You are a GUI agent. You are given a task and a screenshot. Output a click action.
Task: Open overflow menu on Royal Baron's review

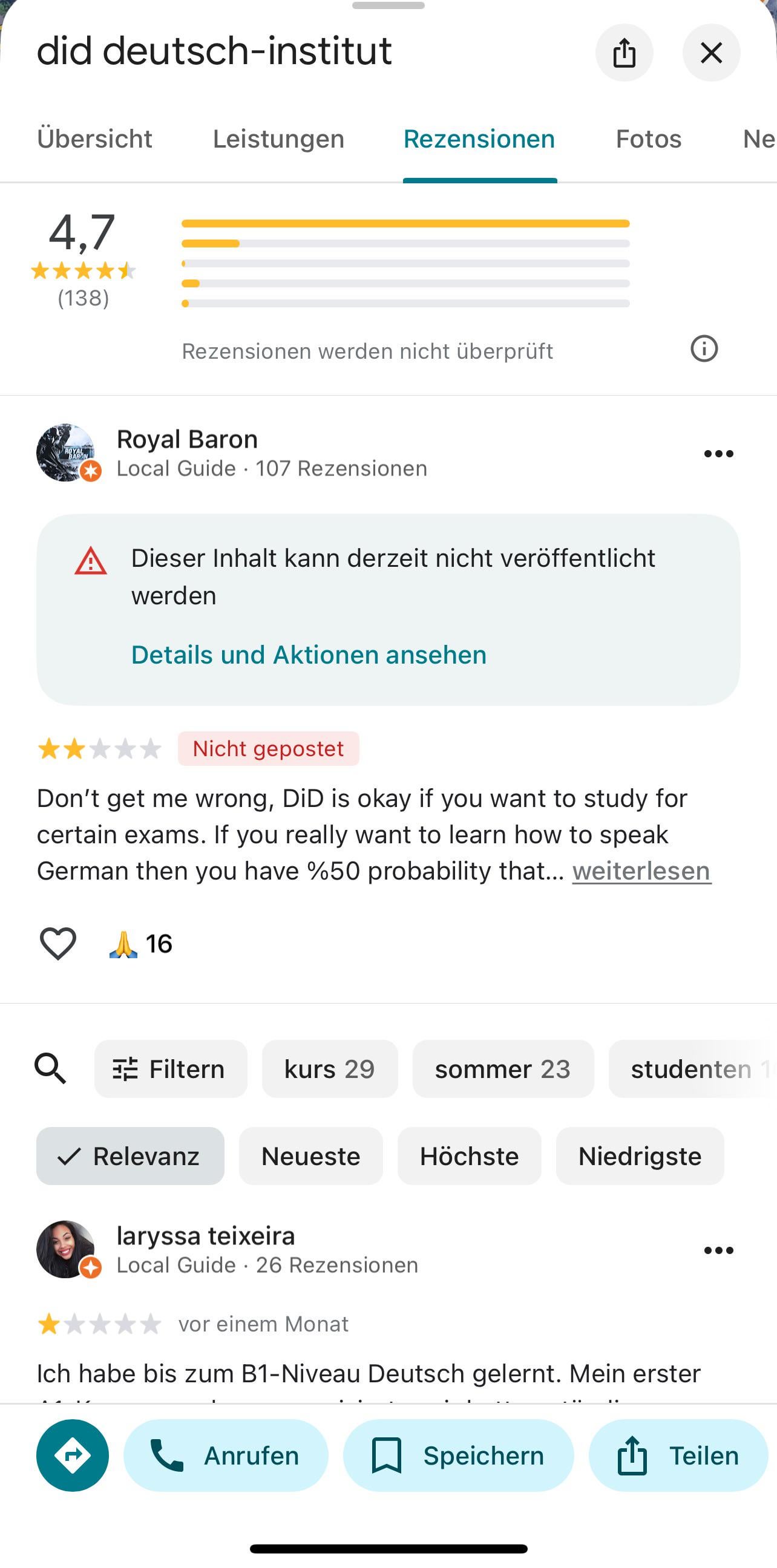(x=718, y=454)
